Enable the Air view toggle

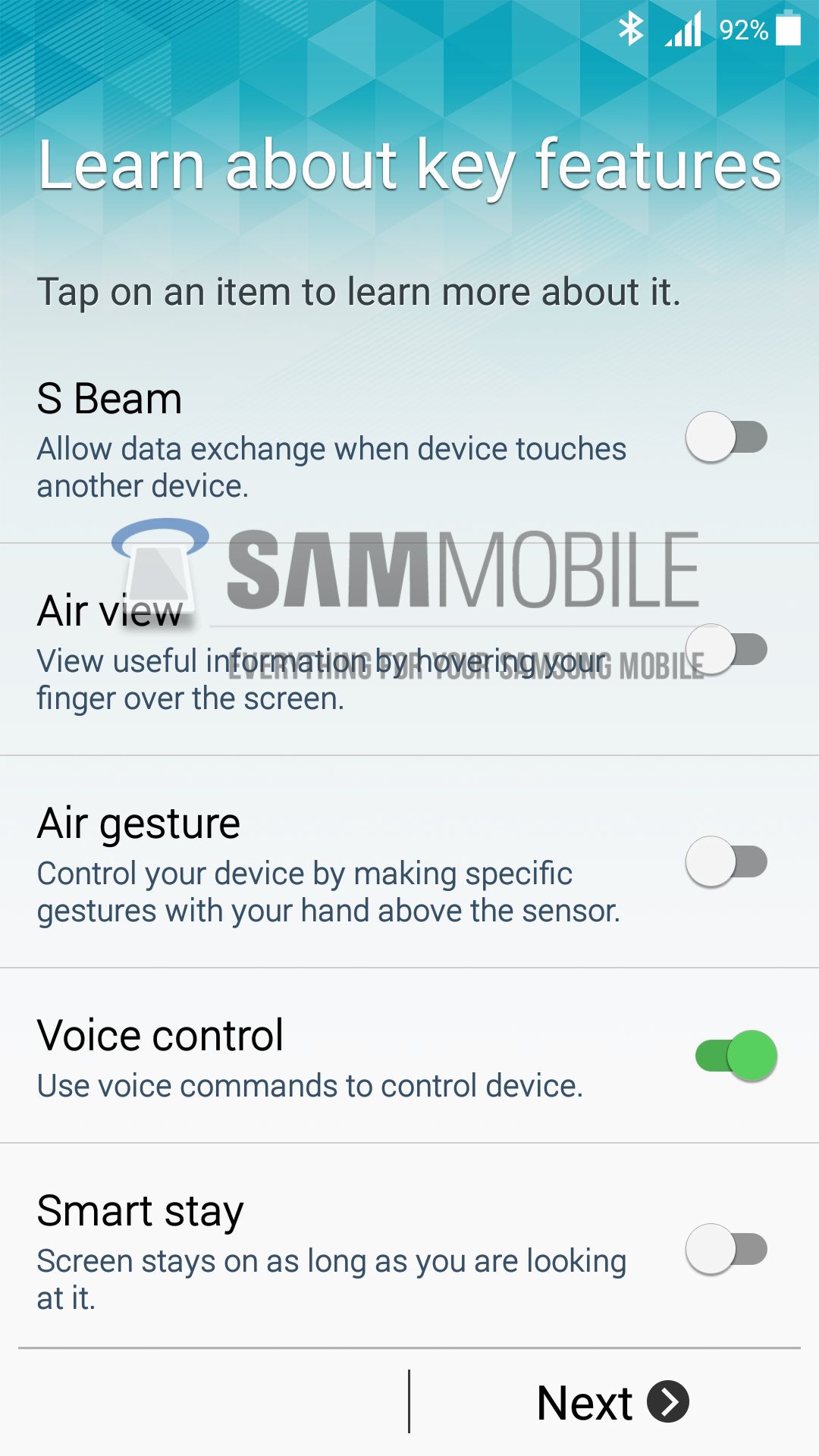click(x=726, y=650)
